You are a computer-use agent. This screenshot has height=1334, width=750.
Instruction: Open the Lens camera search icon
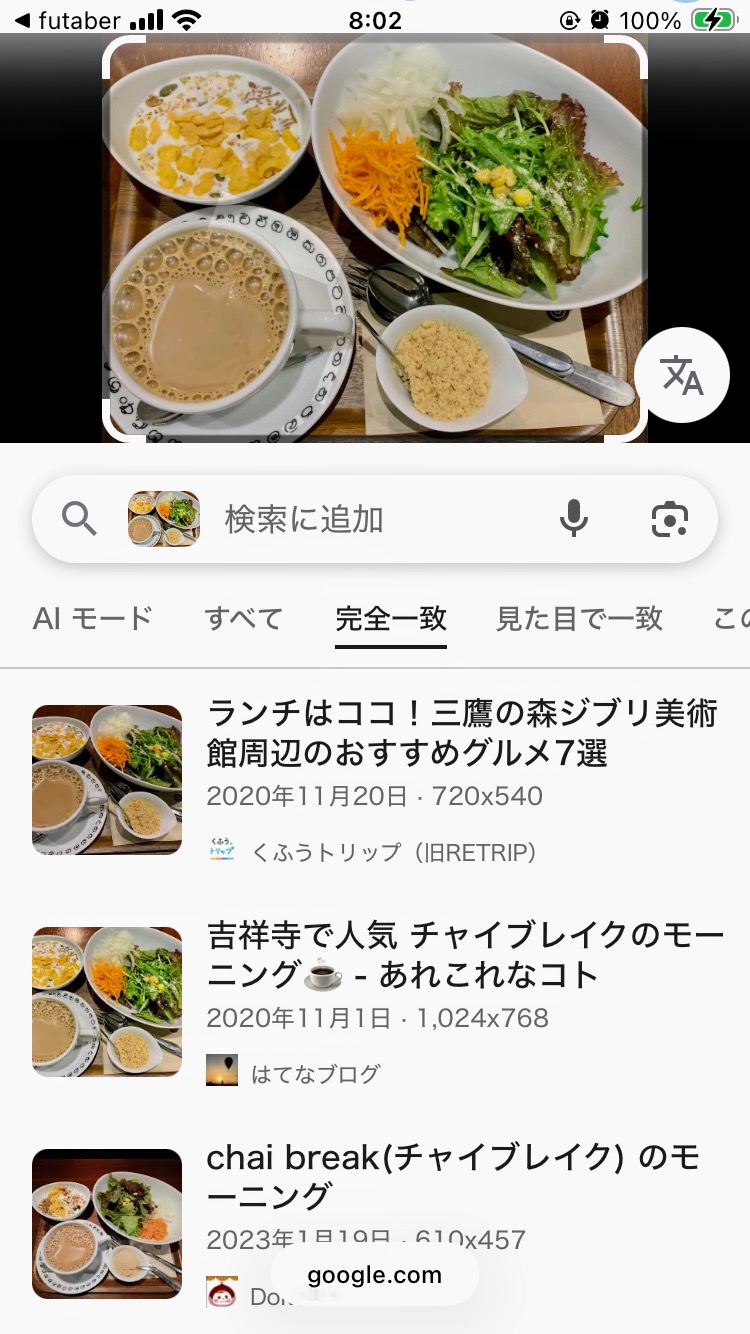[x=670, y=519]
